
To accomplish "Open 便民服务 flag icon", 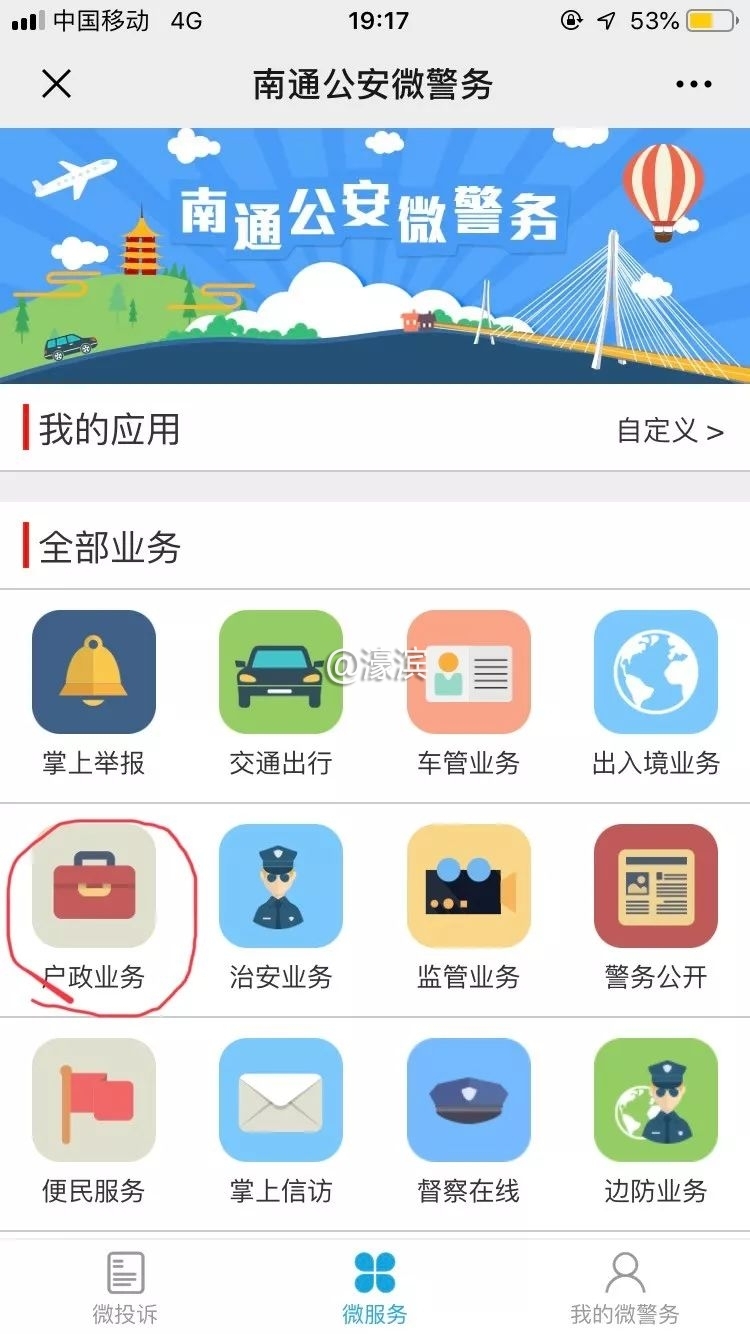I will click(x=94, y=1100).
